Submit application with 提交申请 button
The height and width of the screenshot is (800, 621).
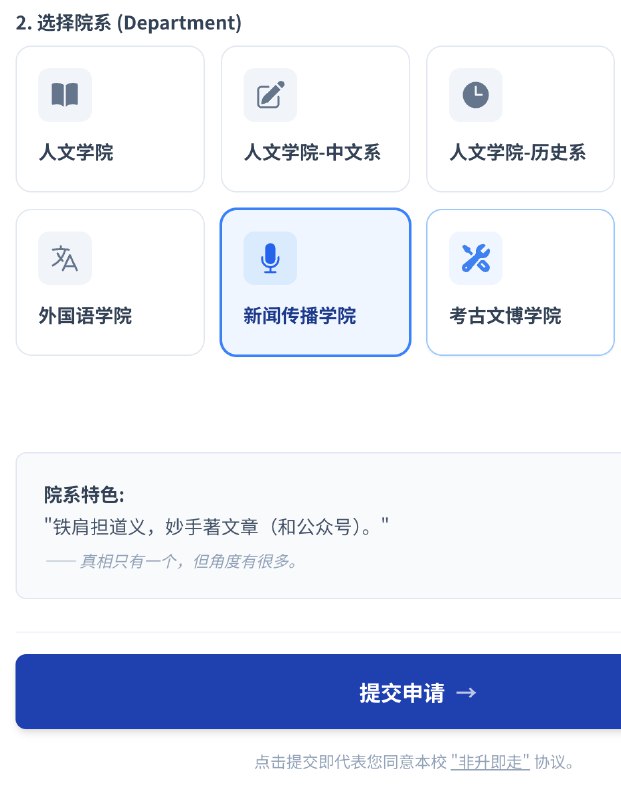pyautogui.click(x=418, y=692)
